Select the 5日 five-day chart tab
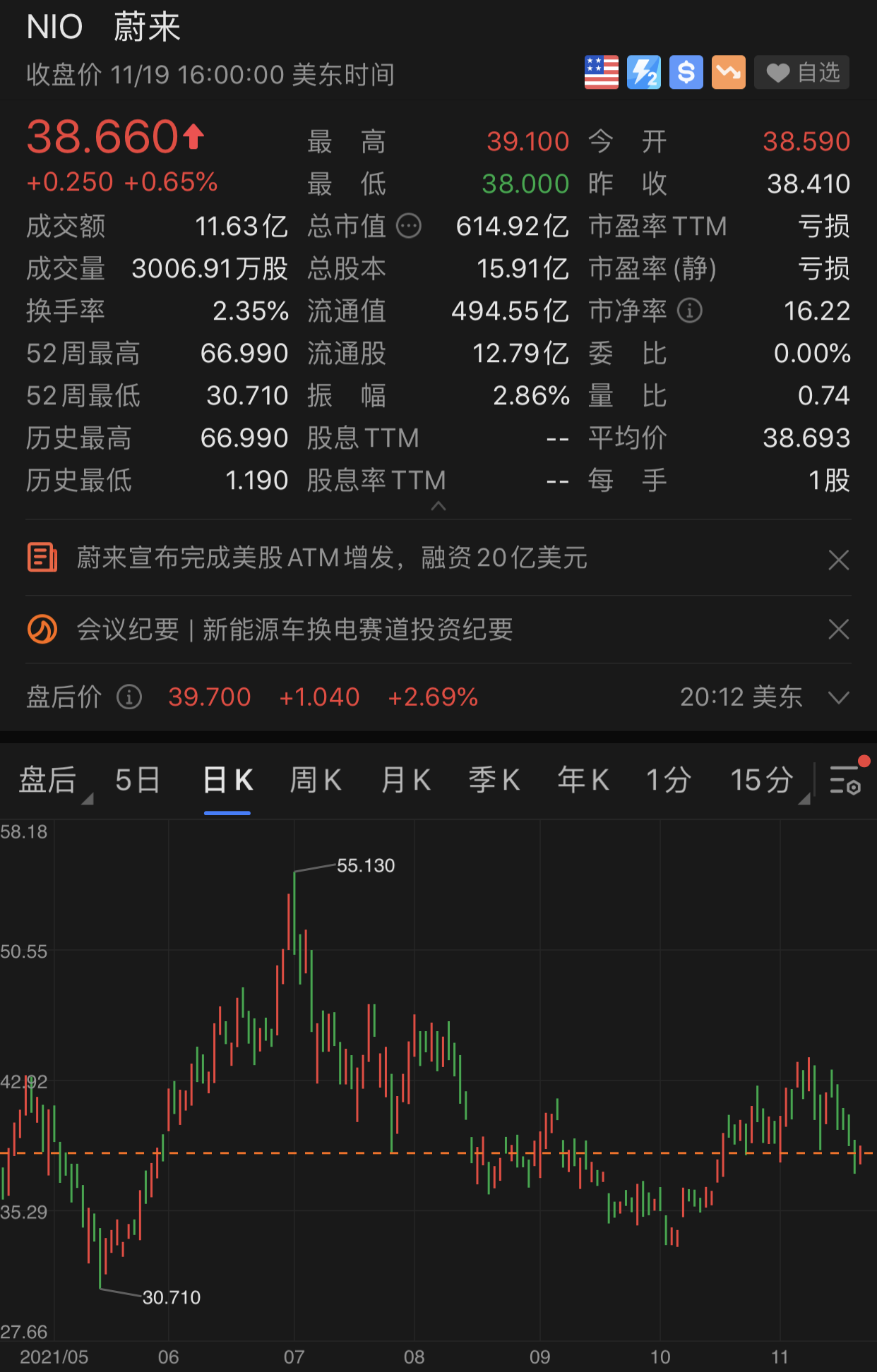Image resolution: width=877 pixels, height=1372 pixels. point(137,781)
